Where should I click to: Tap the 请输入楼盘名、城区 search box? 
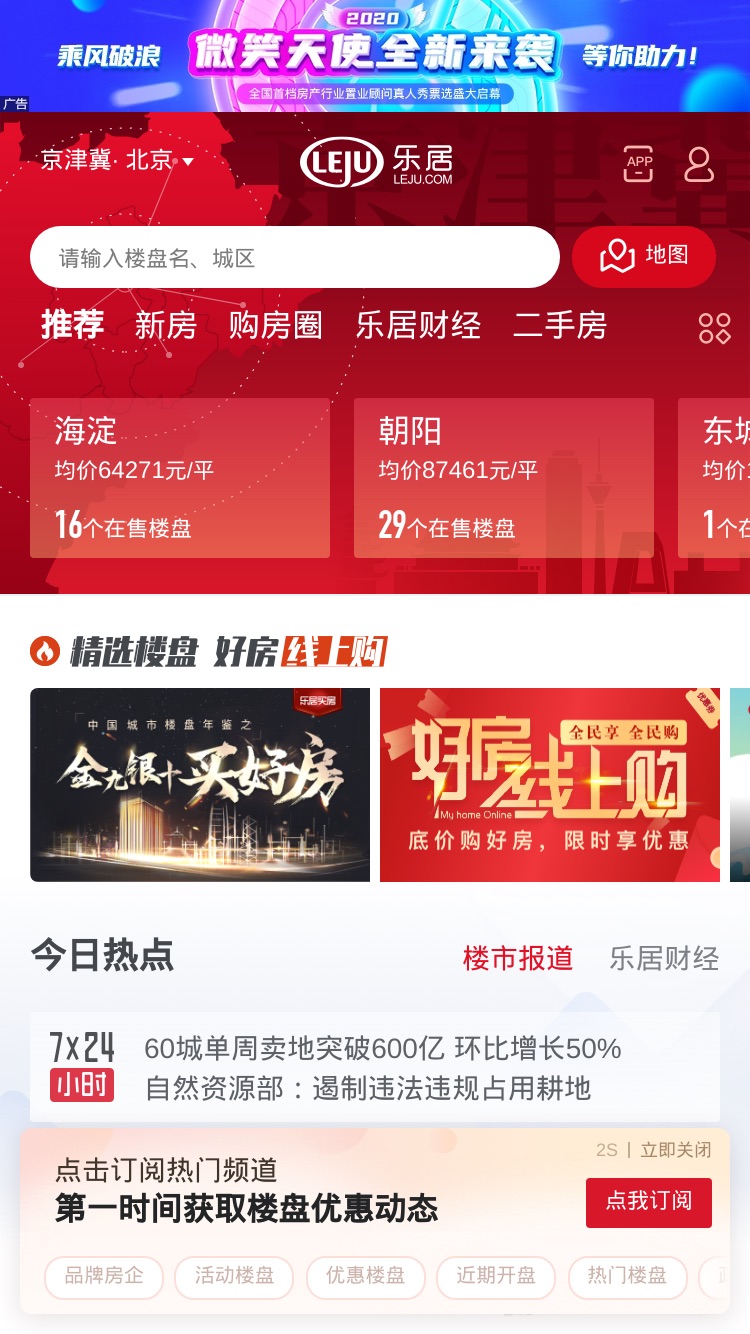click(295, 257)
